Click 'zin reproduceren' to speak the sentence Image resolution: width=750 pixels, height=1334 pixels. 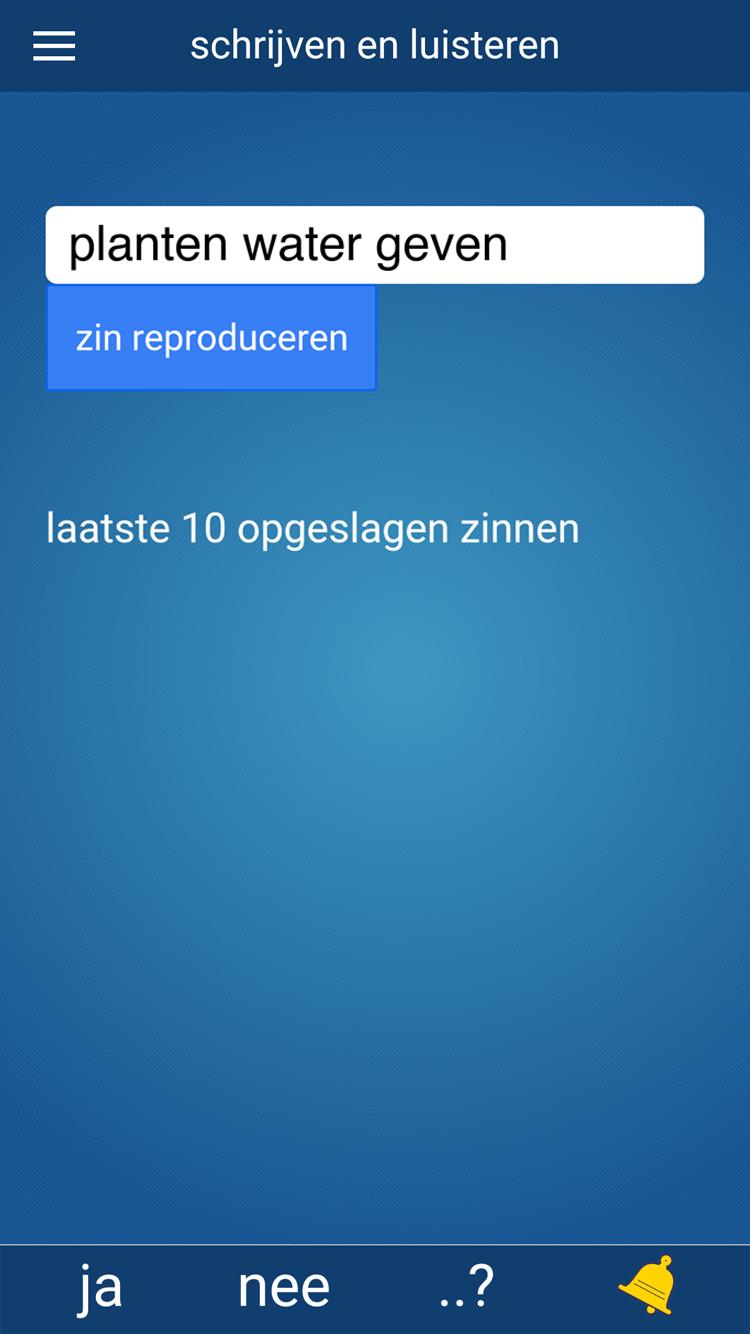point(211,337)
